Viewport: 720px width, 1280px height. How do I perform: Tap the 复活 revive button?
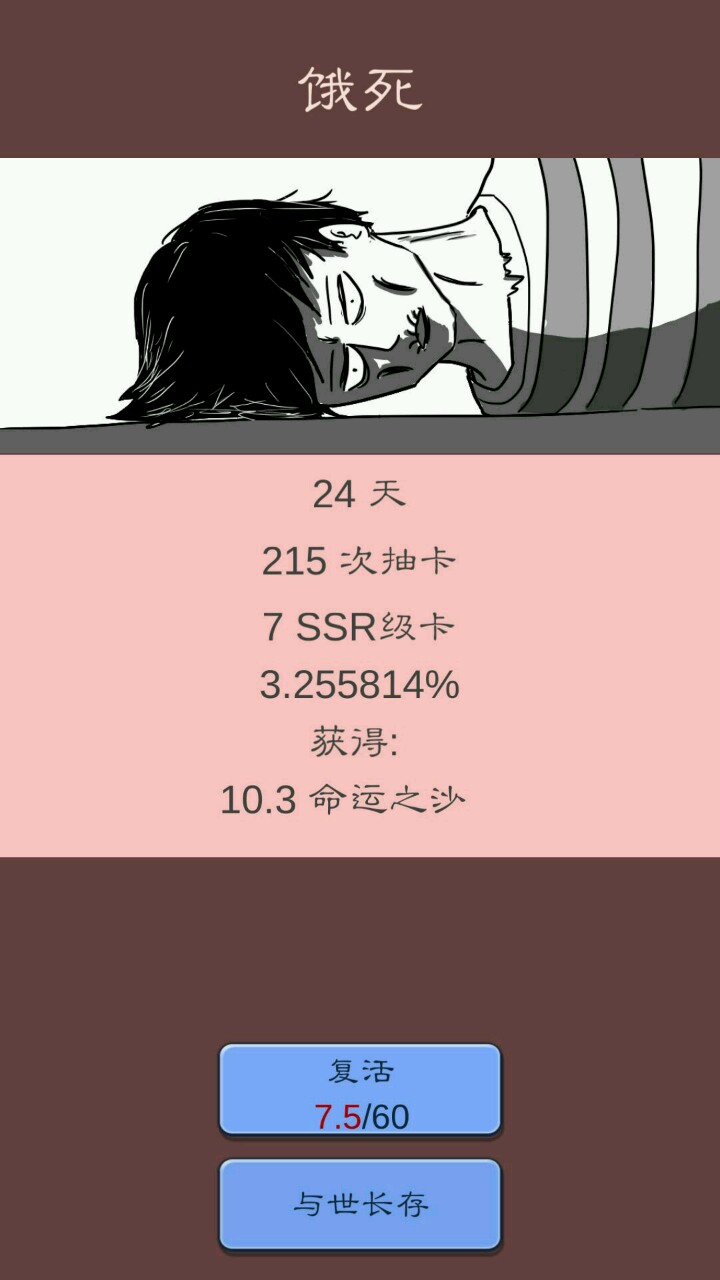click(360, 1089)
